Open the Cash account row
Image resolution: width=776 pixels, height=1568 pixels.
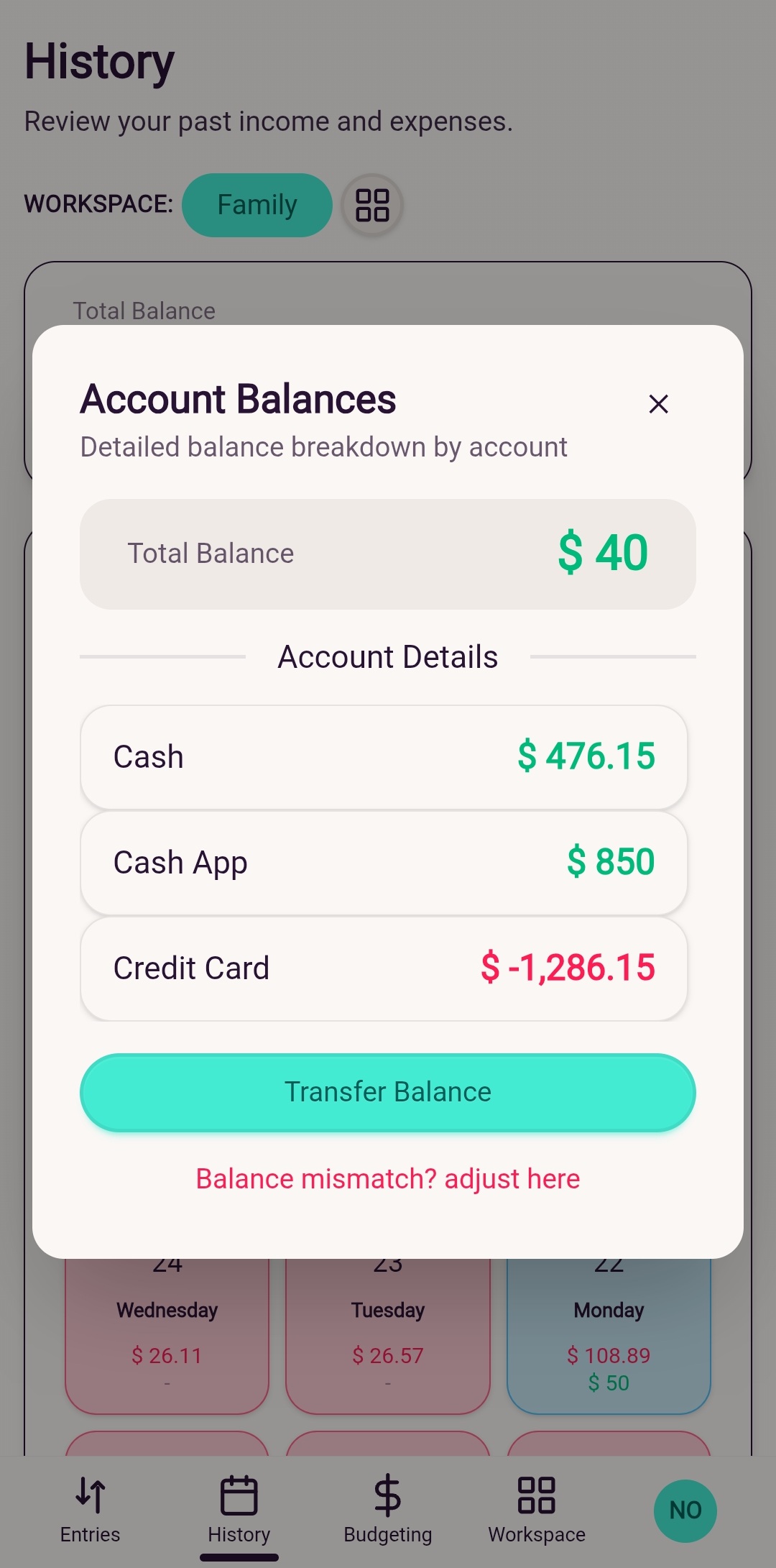click(384, 757)
